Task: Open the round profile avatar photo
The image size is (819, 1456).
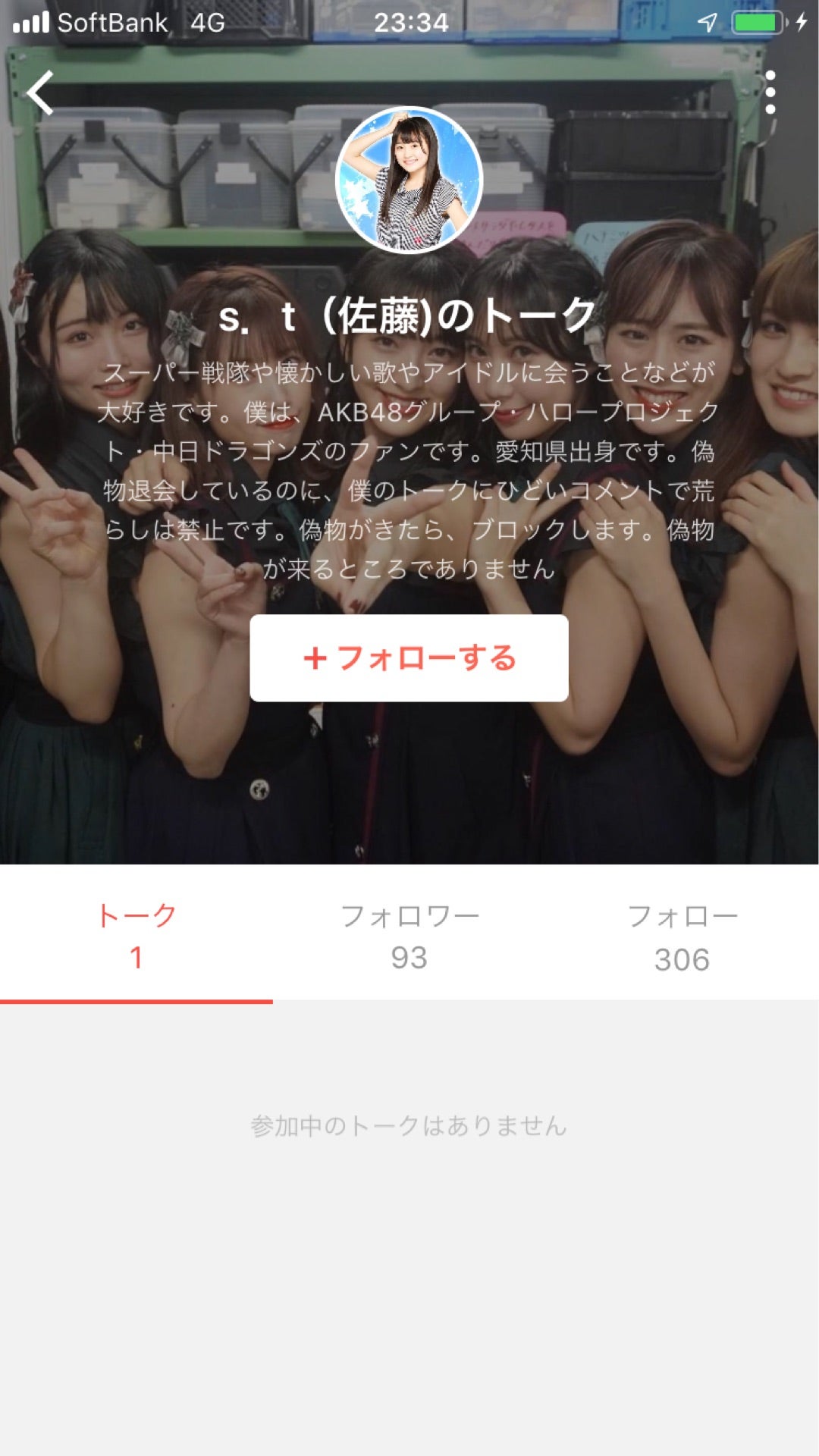Action: point(409,180)
